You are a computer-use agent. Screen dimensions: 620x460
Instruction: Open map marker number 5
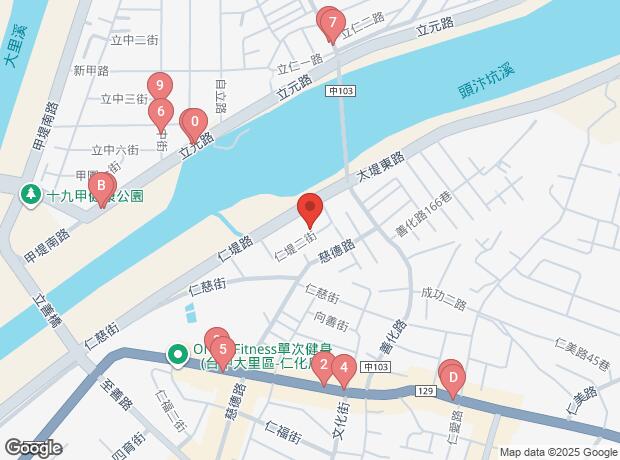(x=222, y=350)
